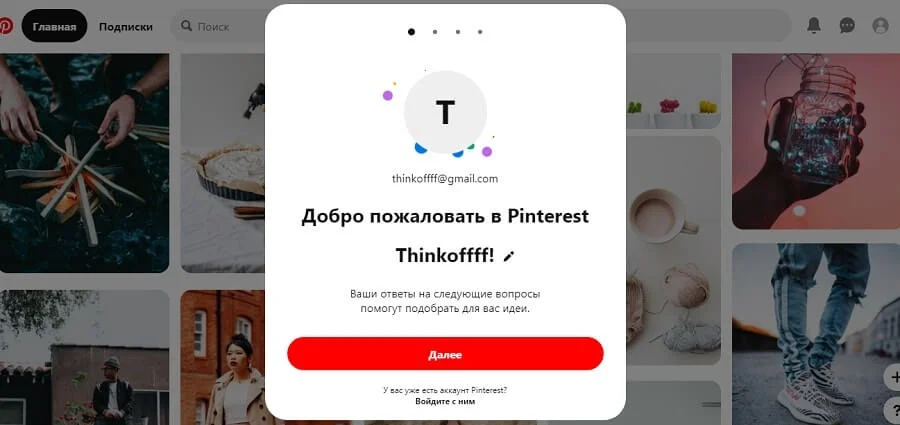Tap the red Далее button
Image resolution: width=900 pixels, height=425 pixels.
pos(445,354)
